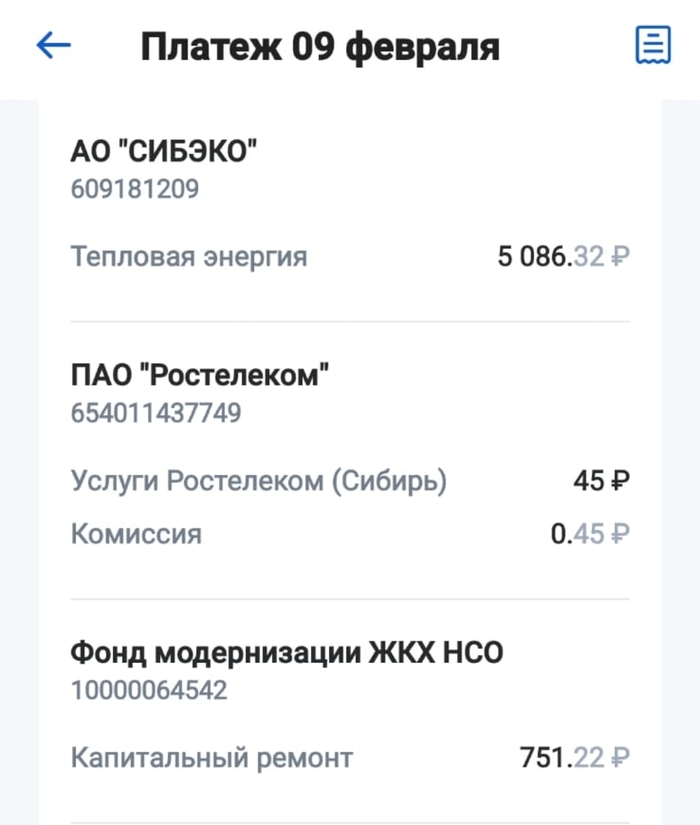This screenshot has width=700, height=825.
Task: Go back from the payment details
Action: 53,45
